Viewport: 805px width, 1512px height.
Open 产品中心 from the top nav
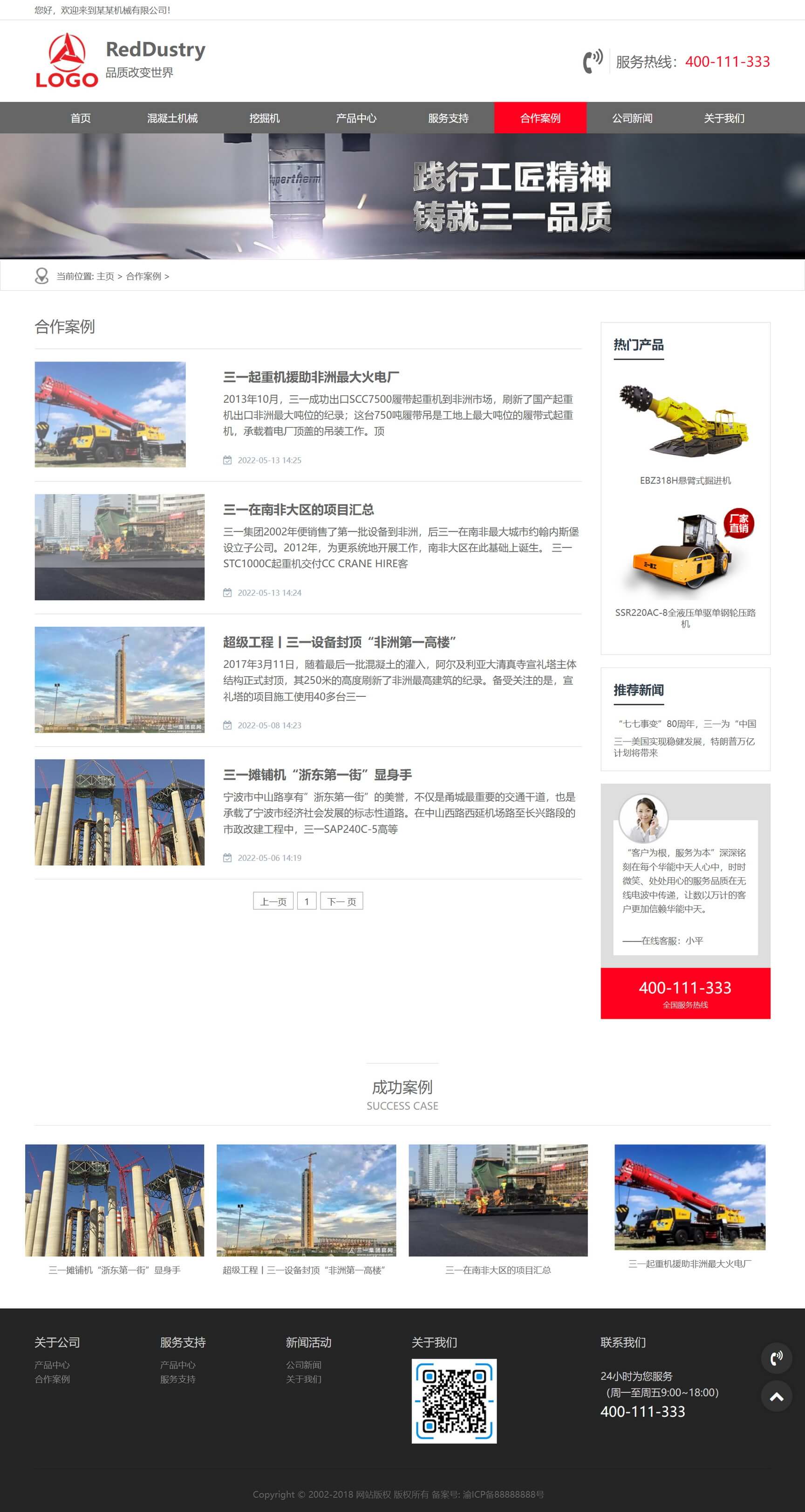pos(356,118)
